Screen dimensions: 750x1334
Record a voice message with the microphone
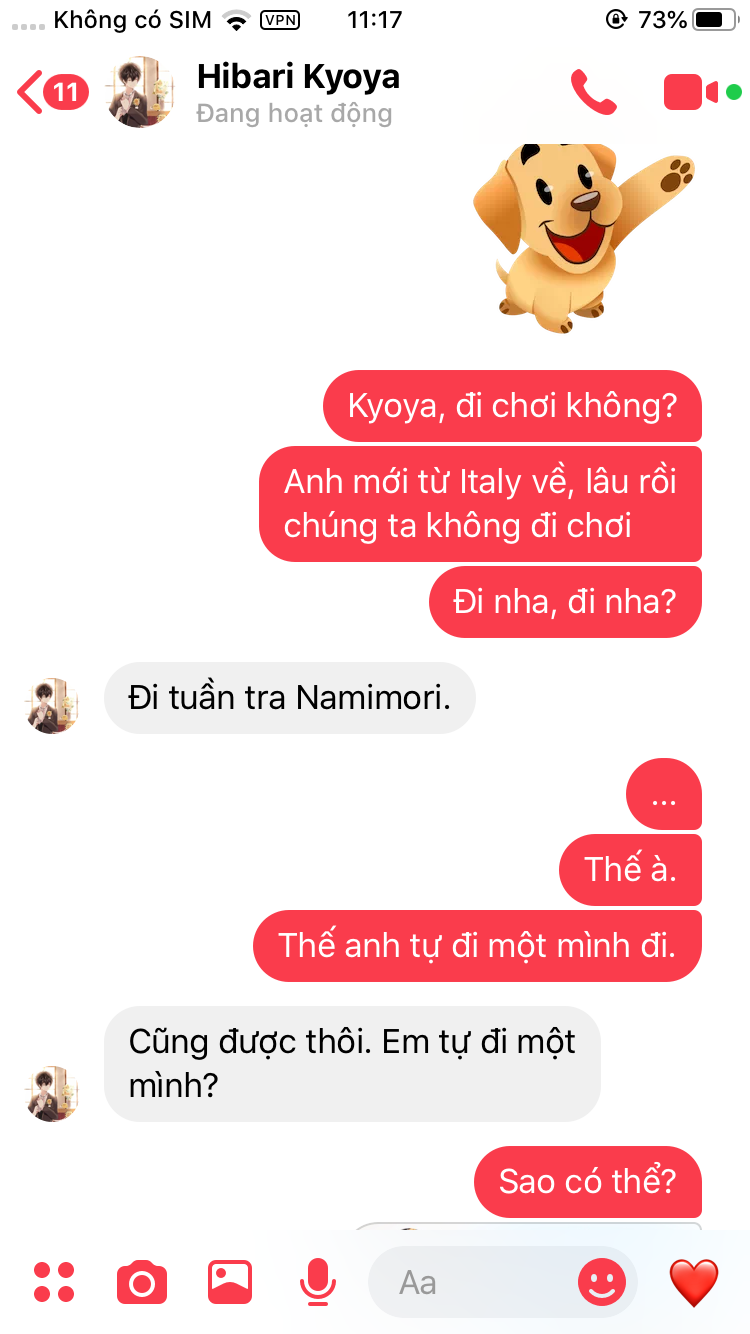318,1282
